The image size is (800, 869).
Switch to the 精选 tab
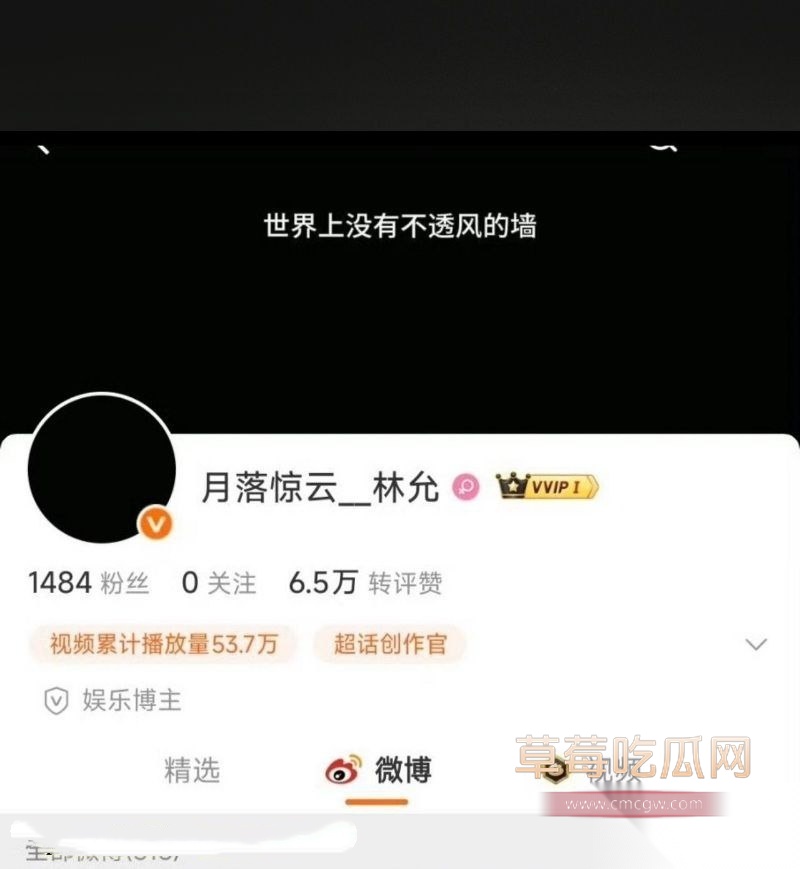pyautogui.click(x=192, y=772)
